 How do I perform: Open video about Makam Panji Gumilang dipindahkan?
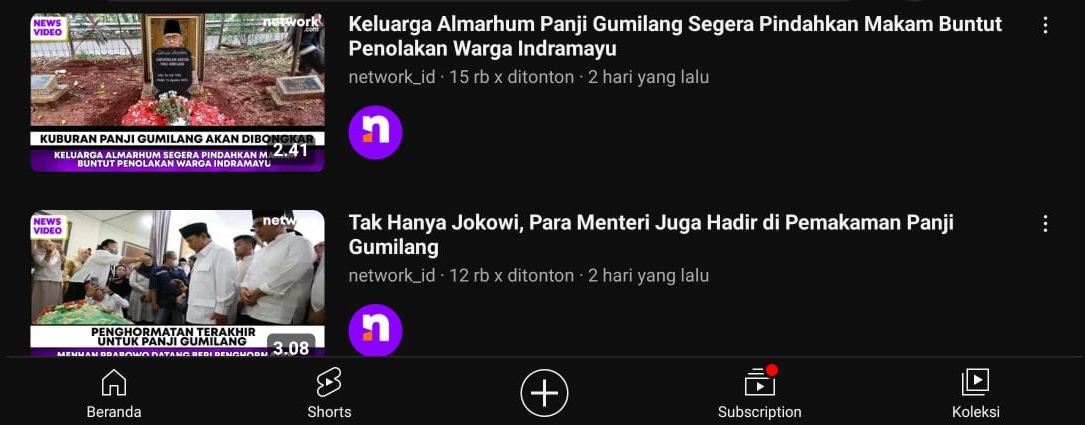[x=177, y=92]
